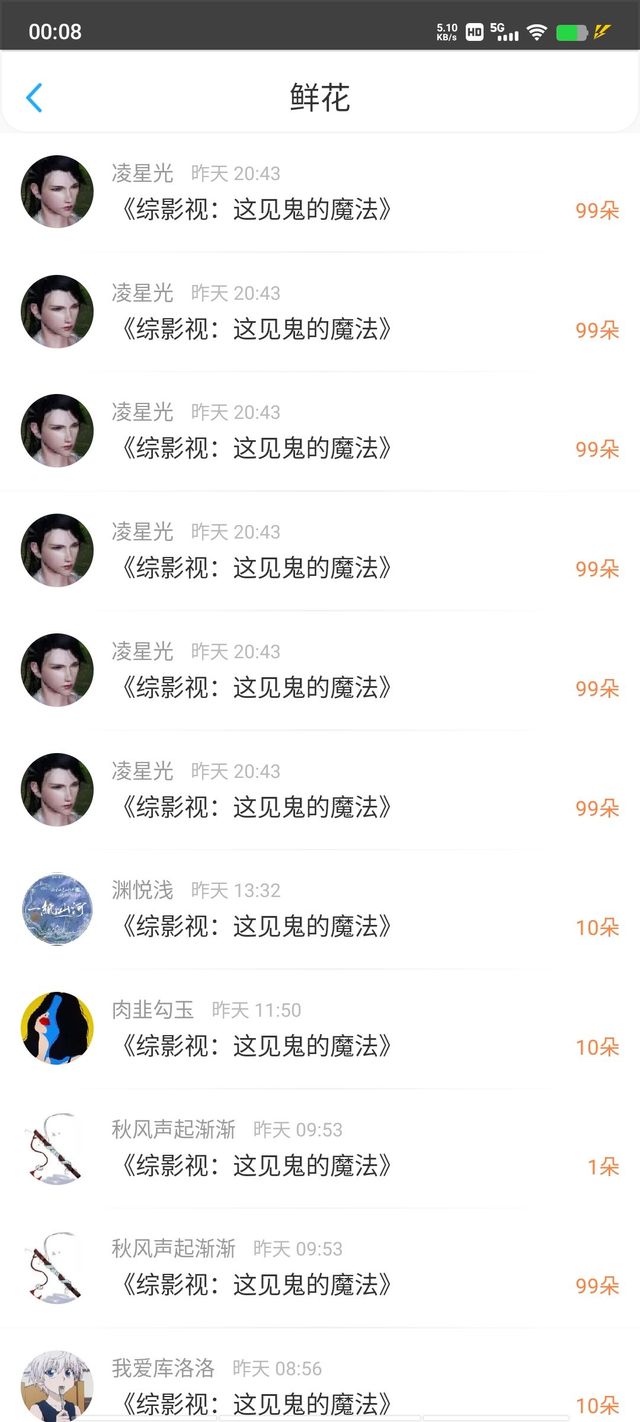
Task: Open 我爱库洛洛's flower record
Action: point(320,1386)
